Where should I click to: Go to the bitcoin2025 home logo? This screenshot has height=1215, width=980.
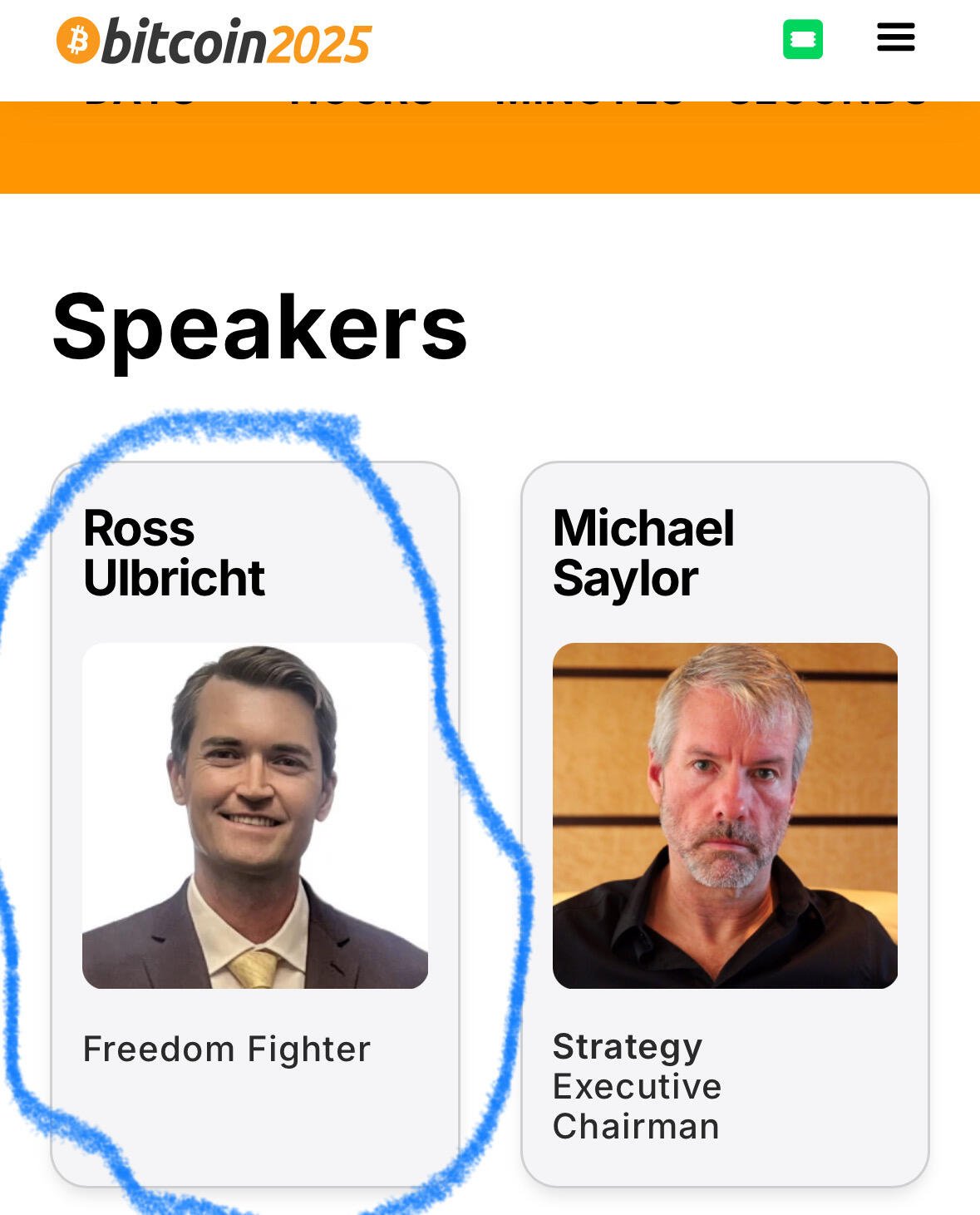[214, 42]
